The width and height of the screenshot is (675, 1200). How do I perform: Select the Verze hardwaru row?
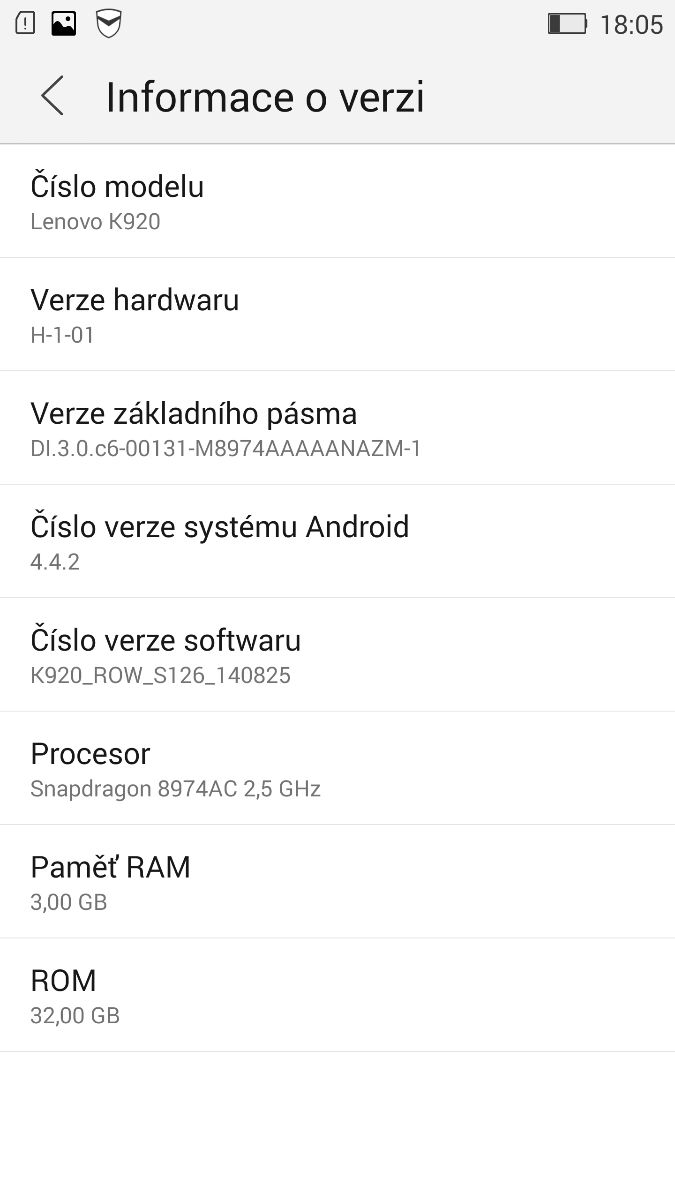(x=337, y=314)
